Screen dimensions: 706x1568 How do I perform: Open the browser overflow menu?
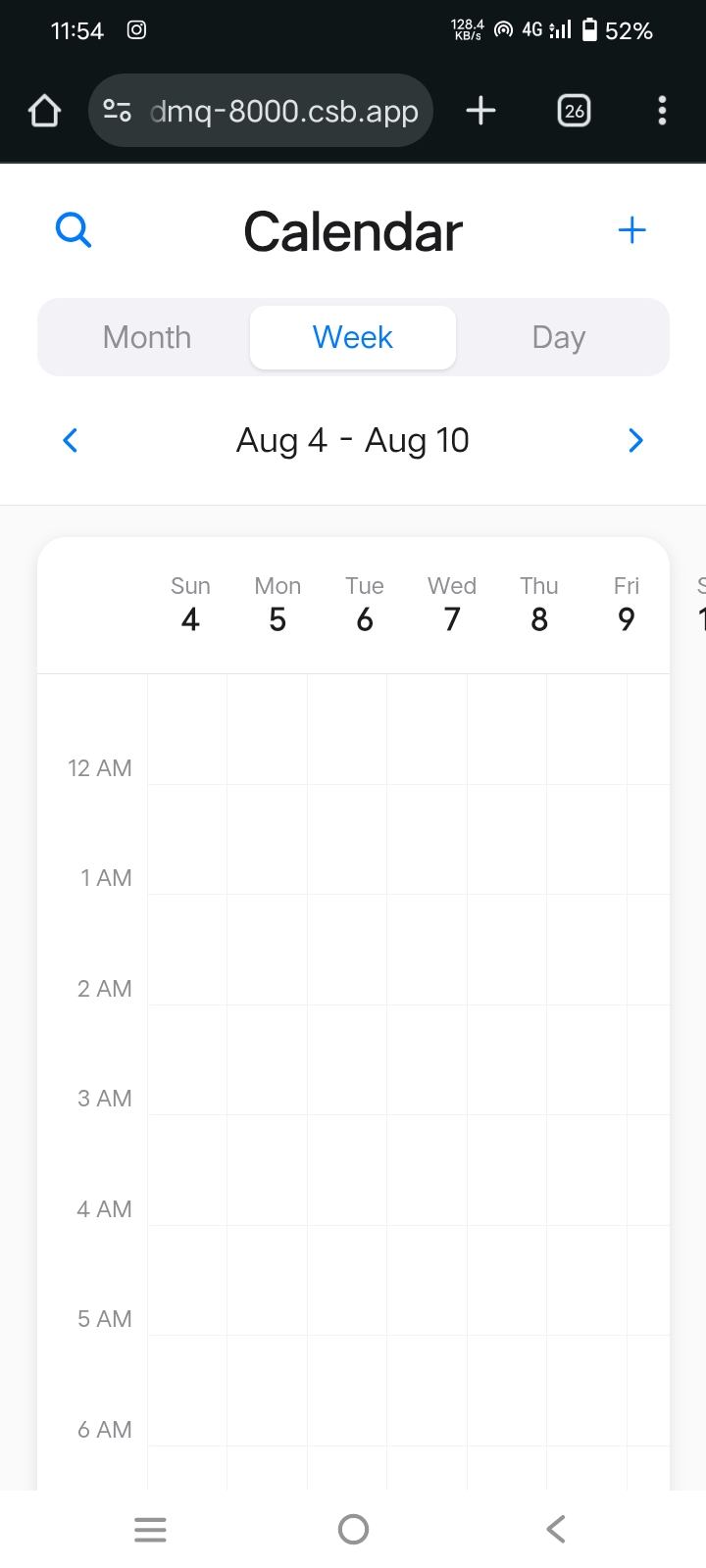(662, 111)
